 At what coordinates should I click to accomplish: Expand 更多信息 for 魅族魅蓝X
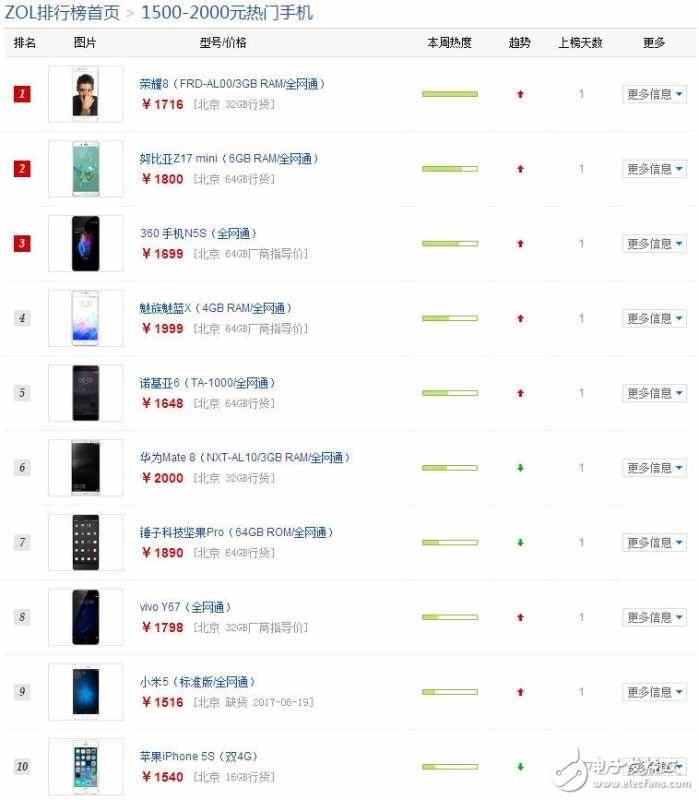pos(655,318)
